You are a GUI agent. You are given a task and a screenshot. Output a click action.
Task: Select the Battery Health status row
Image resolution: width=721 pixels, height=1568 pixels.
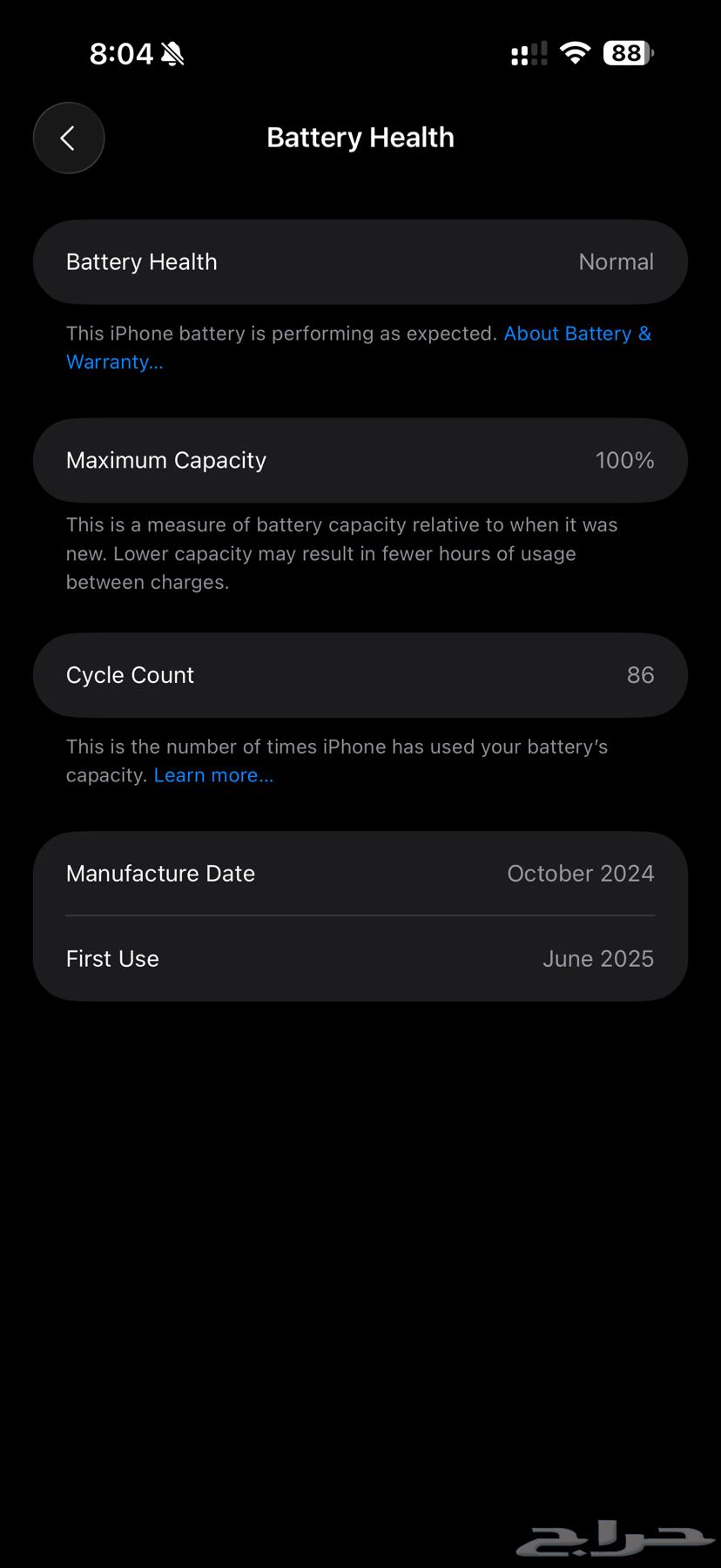pos(360,261)
